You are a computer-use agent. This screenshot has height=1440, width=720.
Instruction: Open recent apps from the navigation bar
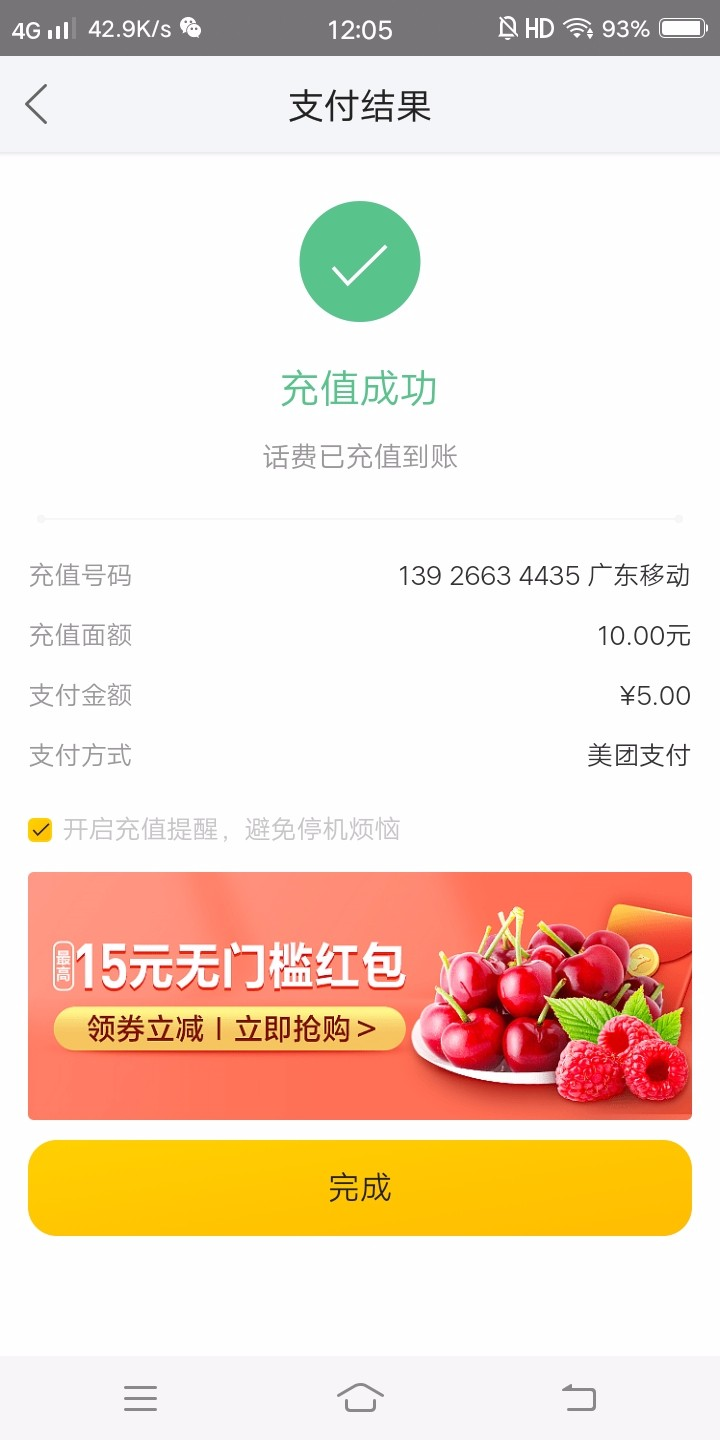[140, 1398]
